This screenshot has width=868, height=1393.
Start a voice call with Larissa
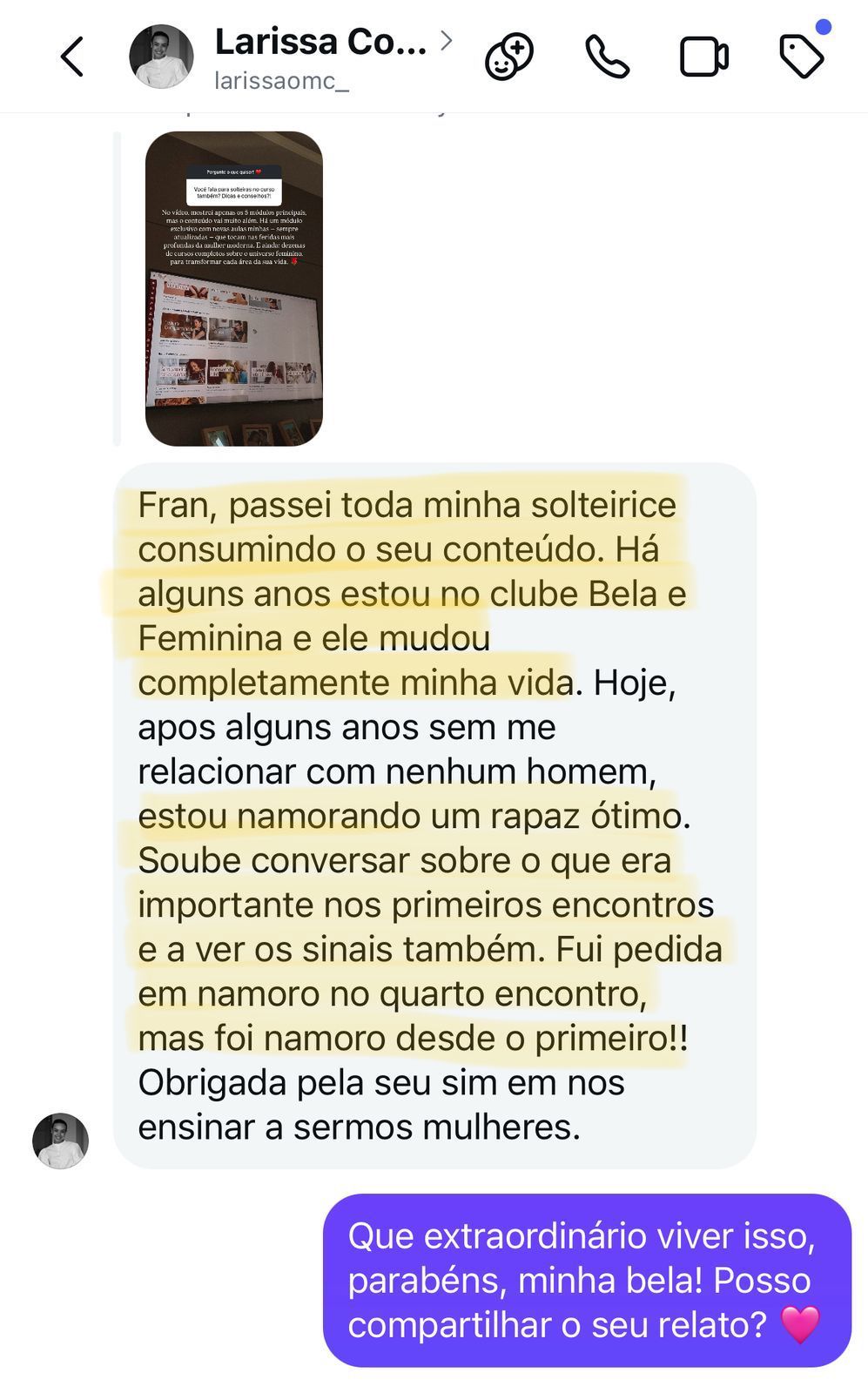(x=607, y=57)
